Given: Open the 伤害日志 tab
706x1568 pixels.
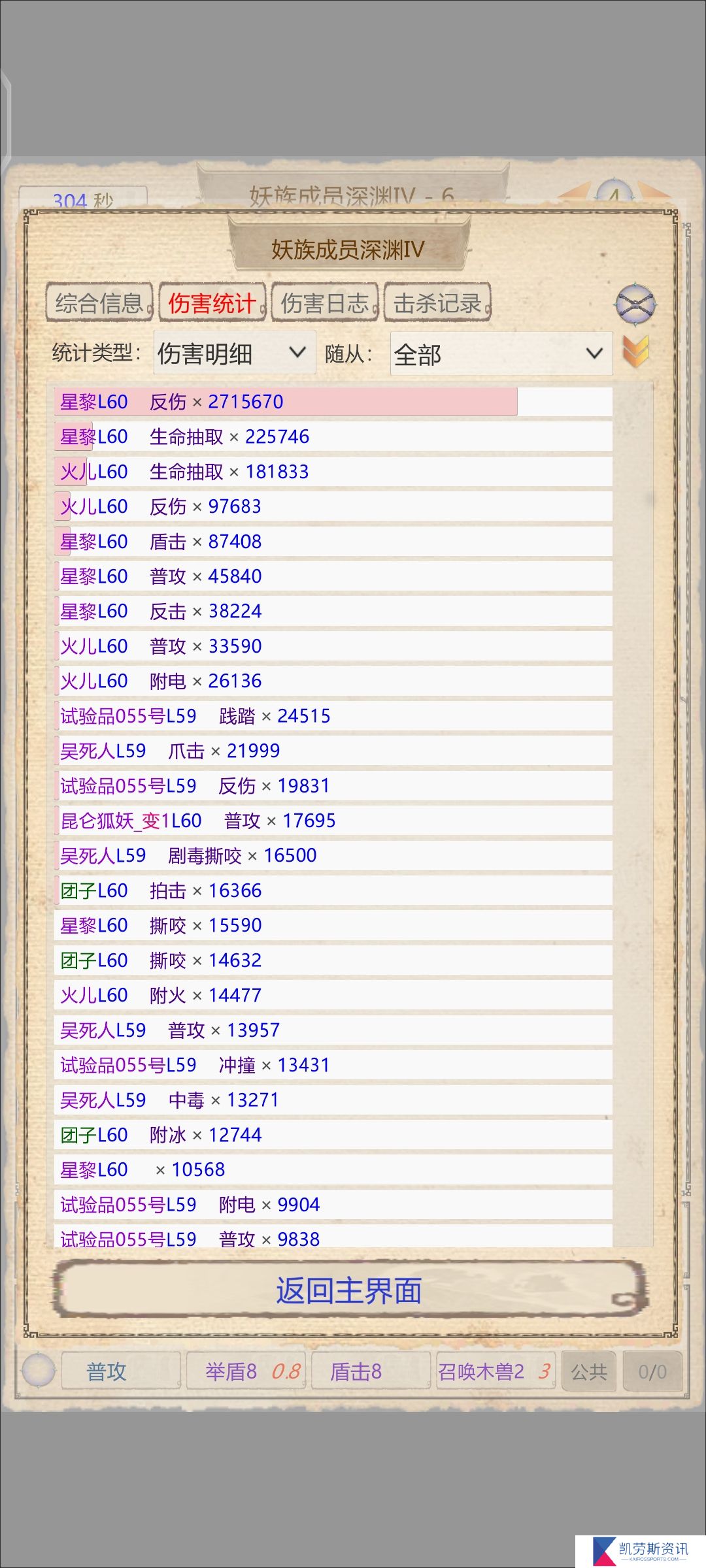Looking at the screenshot, I should click(x=325, y=302).
